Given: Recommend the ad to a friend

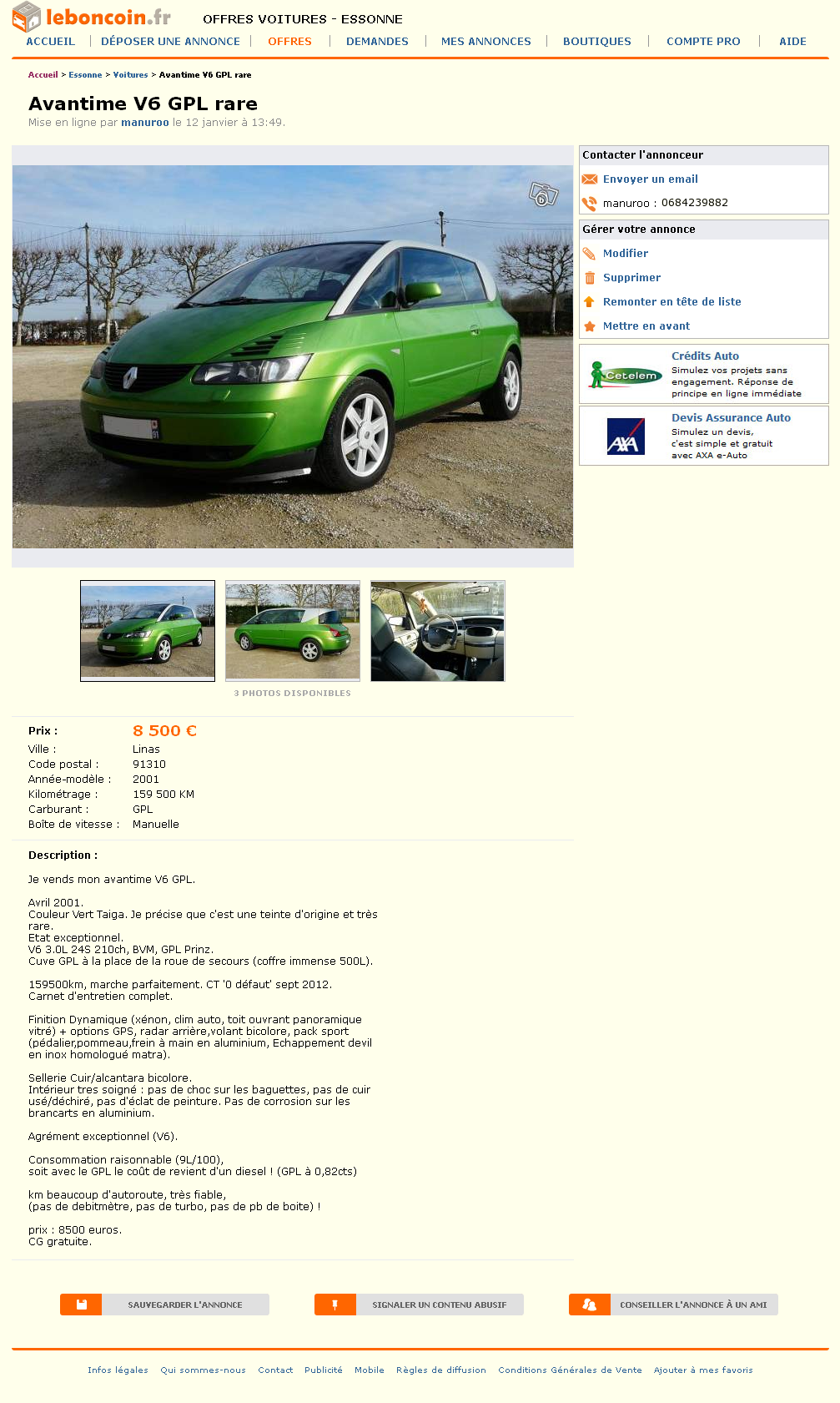Looking at the screenshot, I should 673,1305.
